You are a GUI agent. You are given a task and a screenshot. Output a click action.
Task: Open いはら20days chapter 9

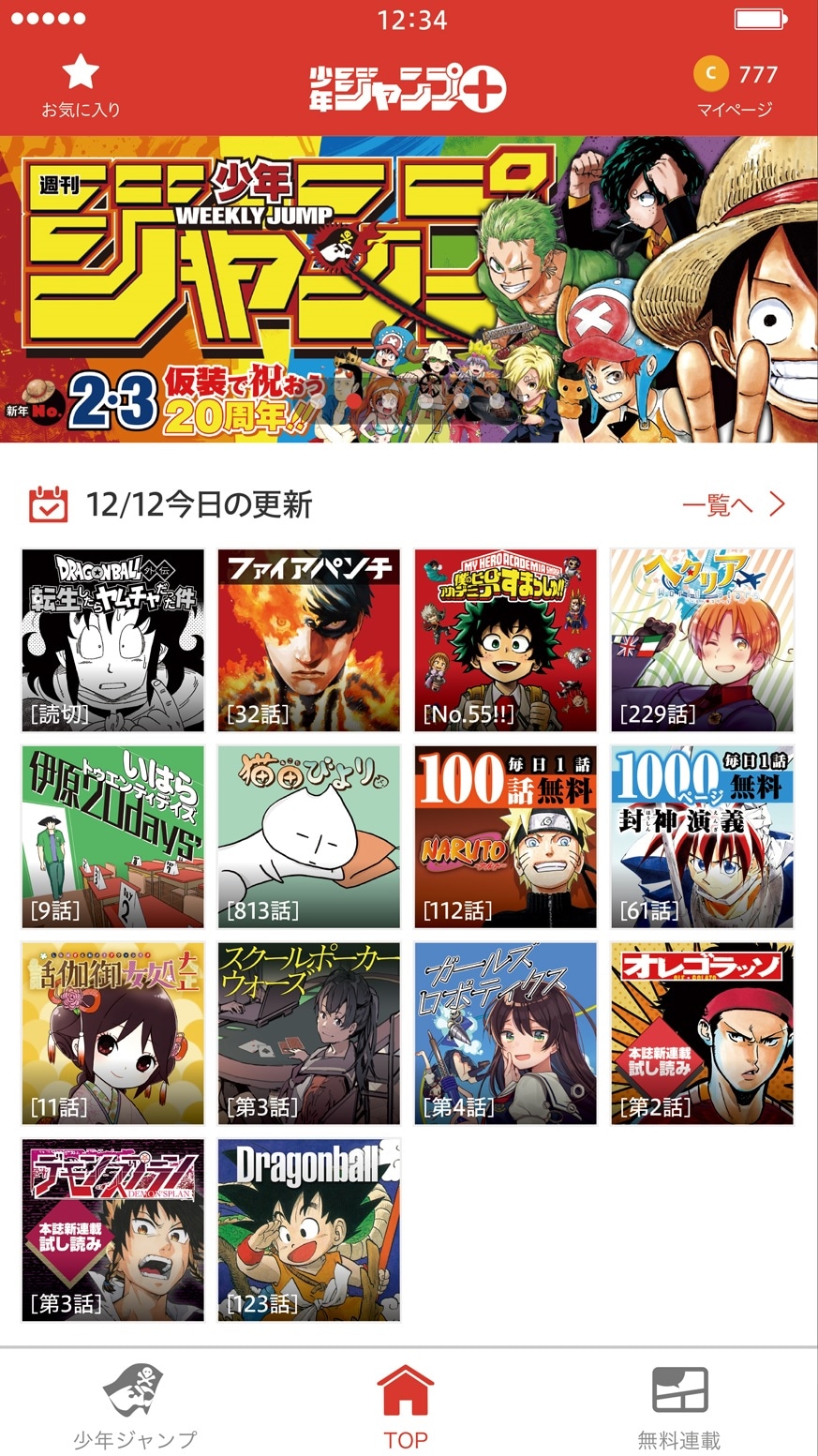pyautogui.click(x=112, y=837)
